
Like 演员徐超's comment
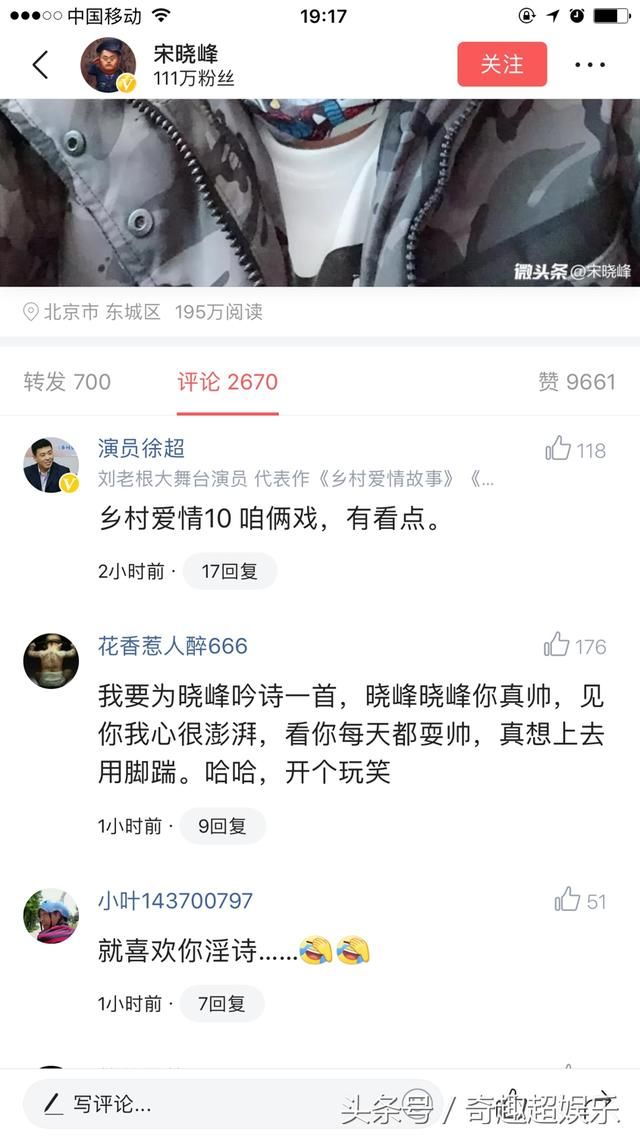(558, 449)
